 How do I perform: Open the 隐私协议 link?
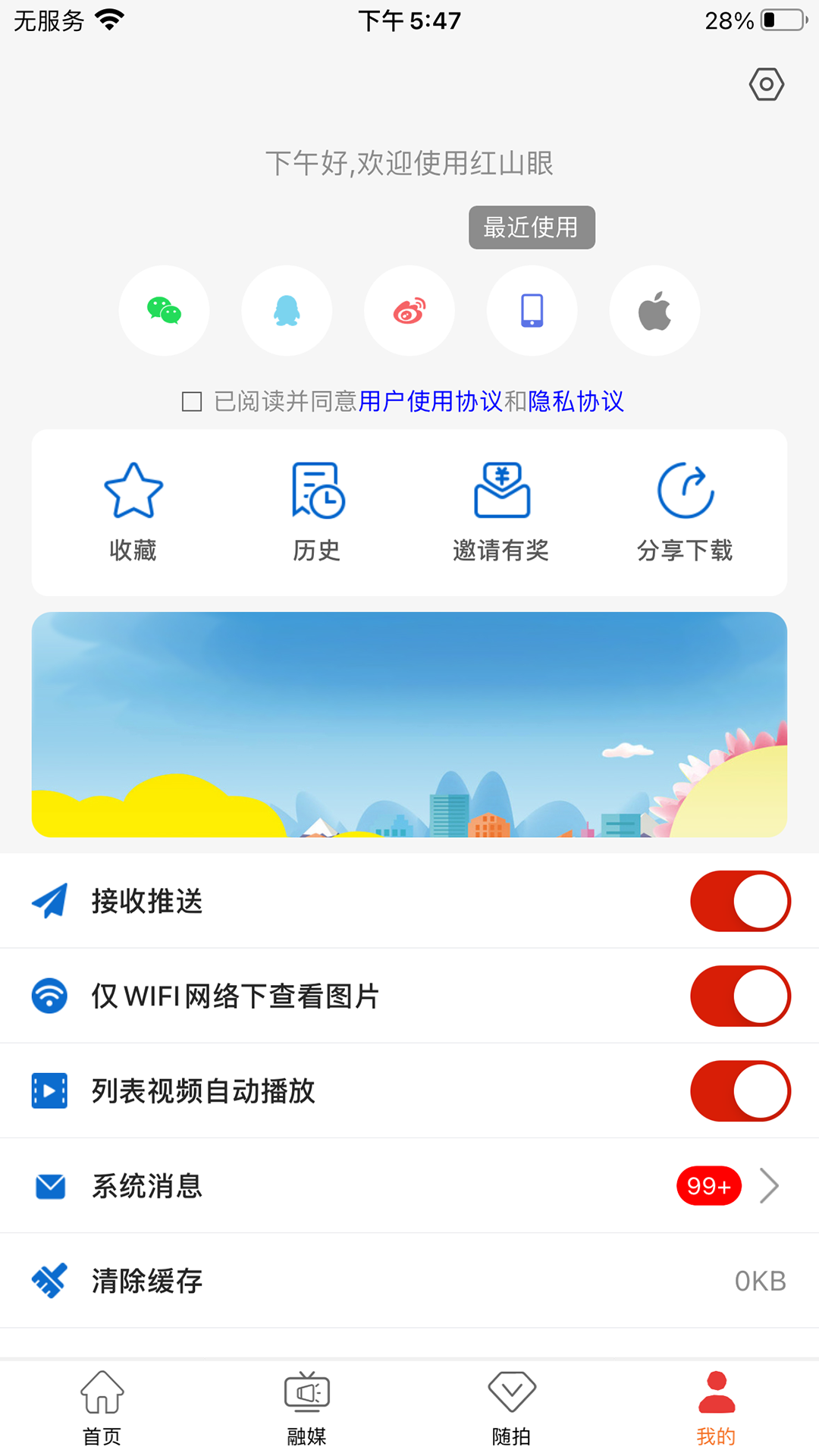(576, 402)
